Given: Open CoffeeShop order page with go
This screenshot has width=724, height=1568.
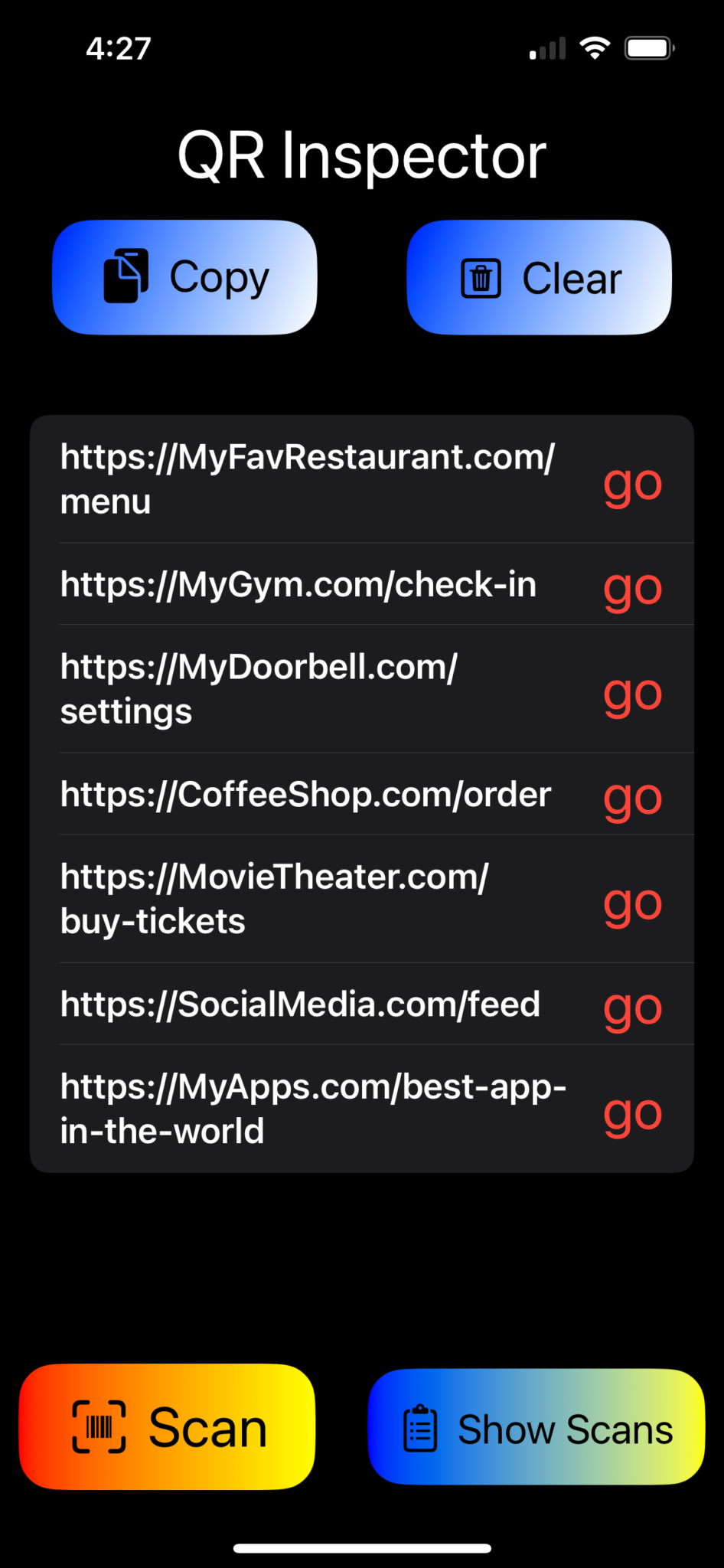Looking at the screenshot, I should coord(632,797).
